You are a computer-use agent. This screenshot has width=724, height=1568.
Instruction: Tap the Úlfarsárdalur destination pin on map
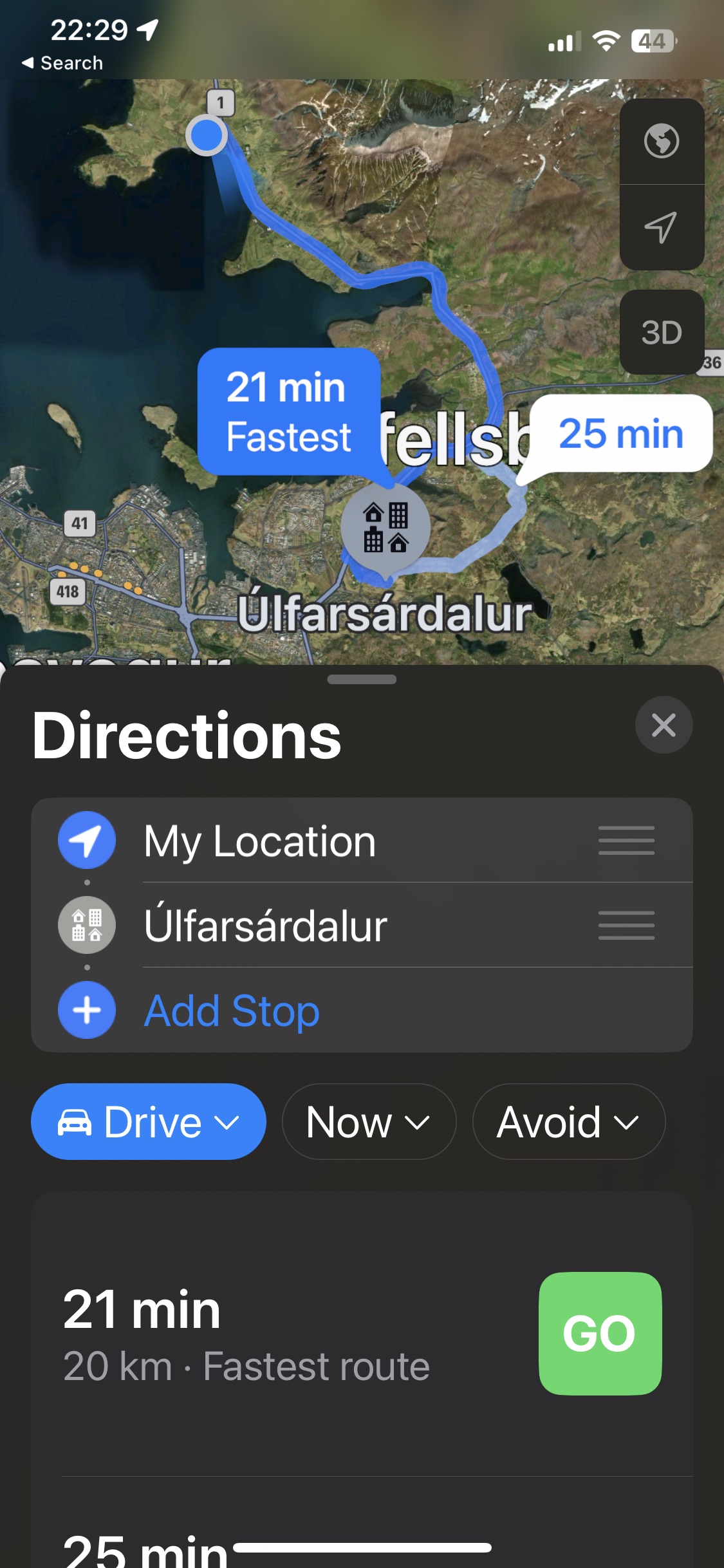pyautogui.click(x=385, y=527)
